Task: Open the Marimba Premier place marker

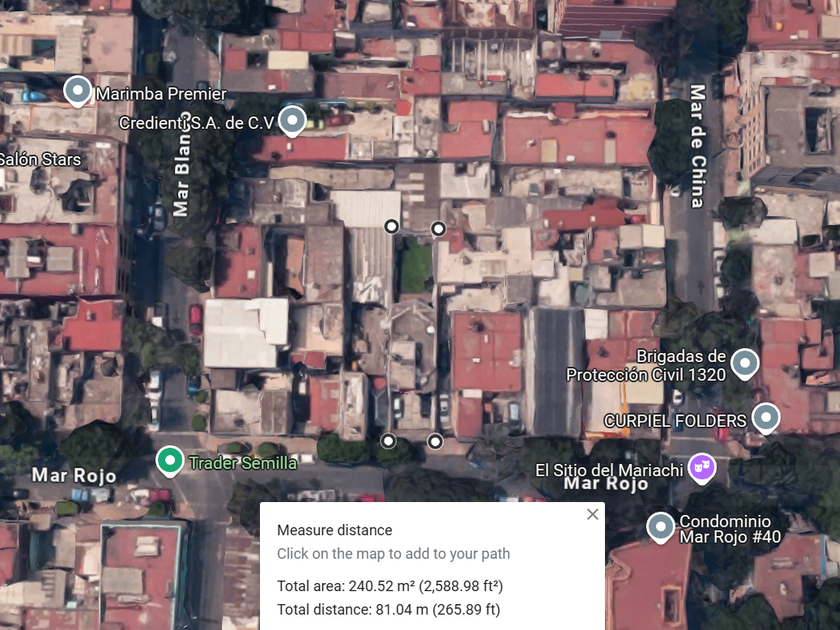Action: click(78, 91)
